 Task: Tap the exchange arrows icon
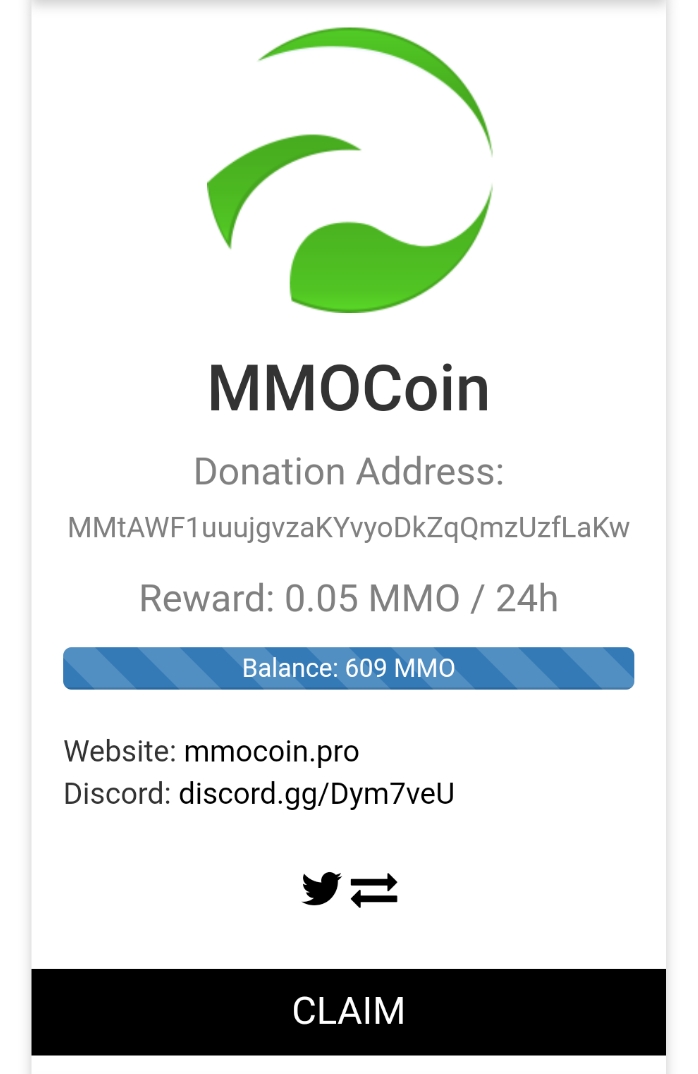coord(375,890)
